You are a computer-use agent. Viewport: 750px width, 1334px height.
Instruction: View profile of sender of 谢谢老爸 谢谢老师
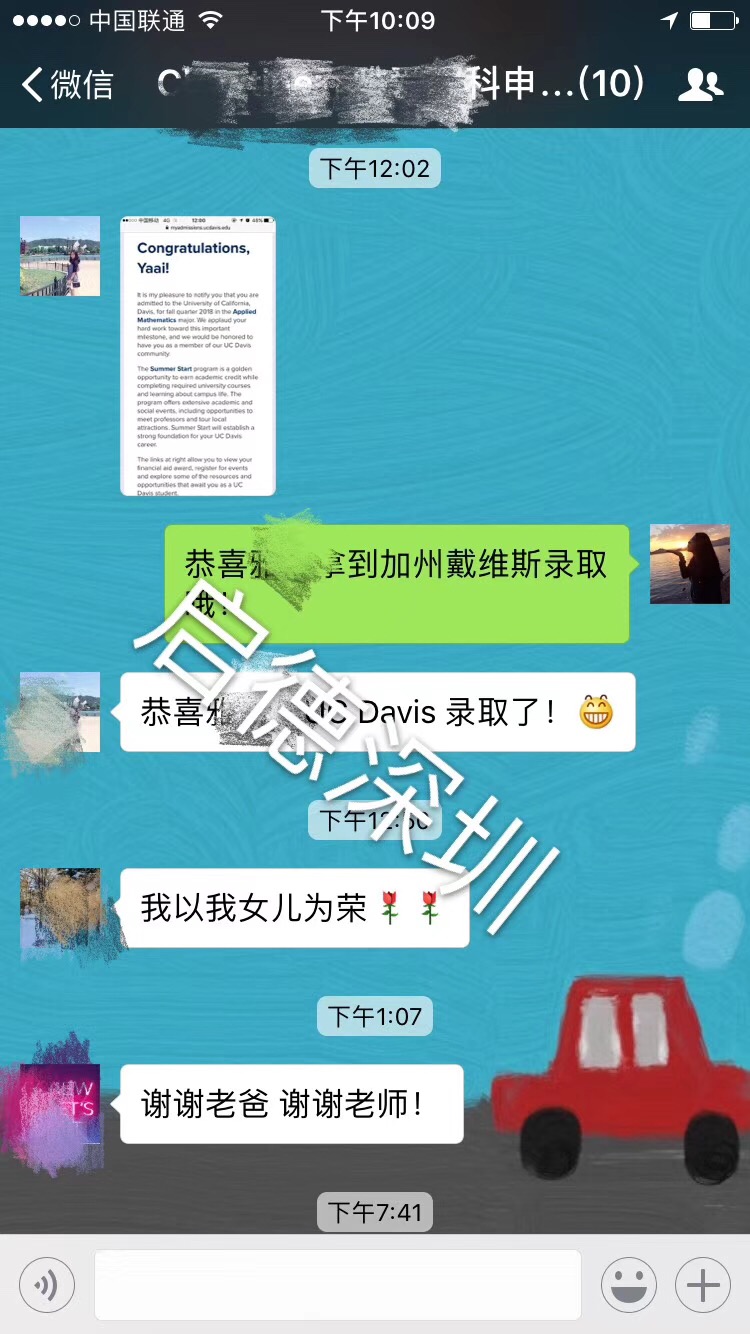tap(60, 1104)
